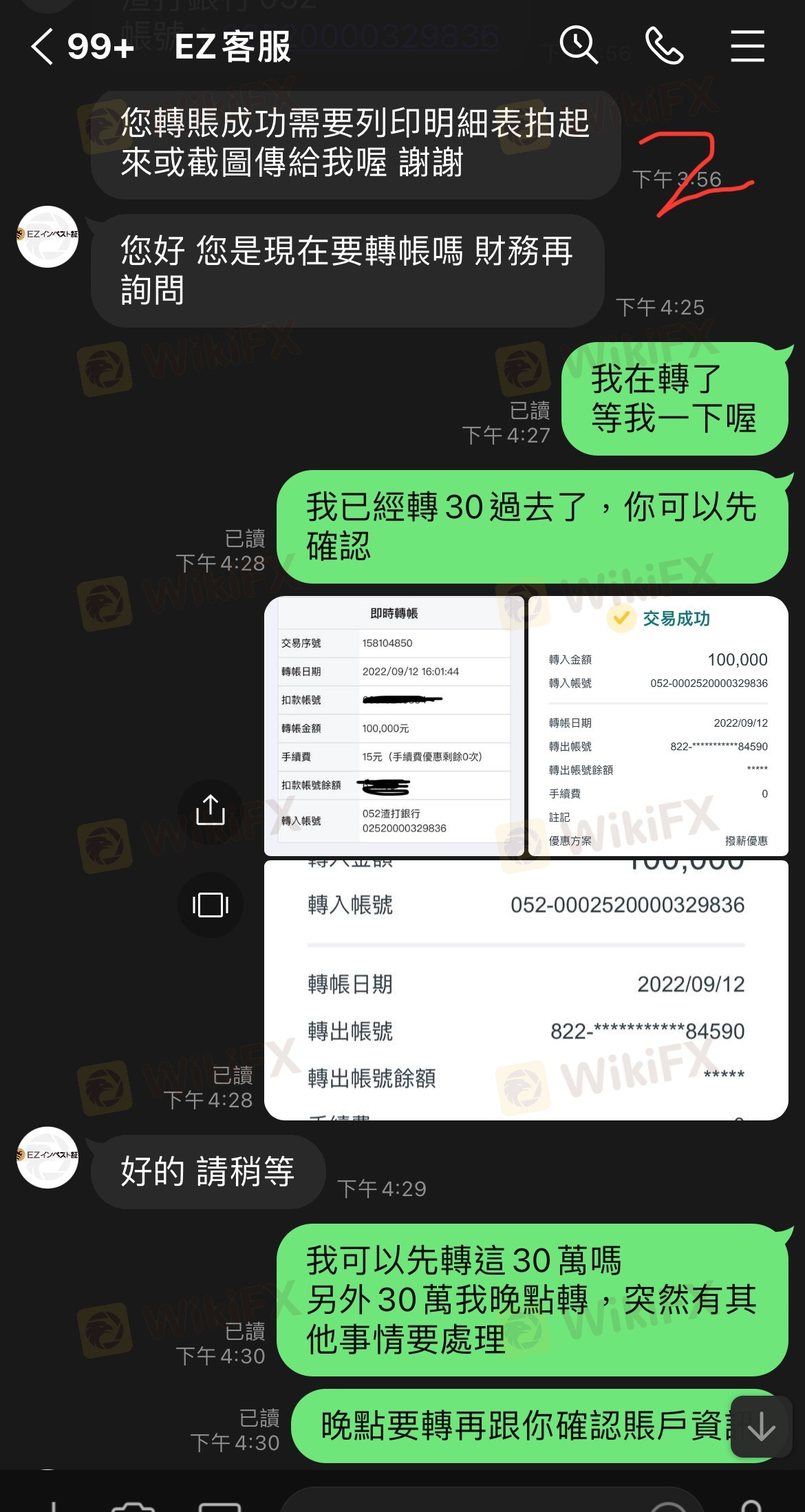Viewport: 805px width, 1512px height.
Task: View the images in gallery mode
Action: (x=211, y=904)
